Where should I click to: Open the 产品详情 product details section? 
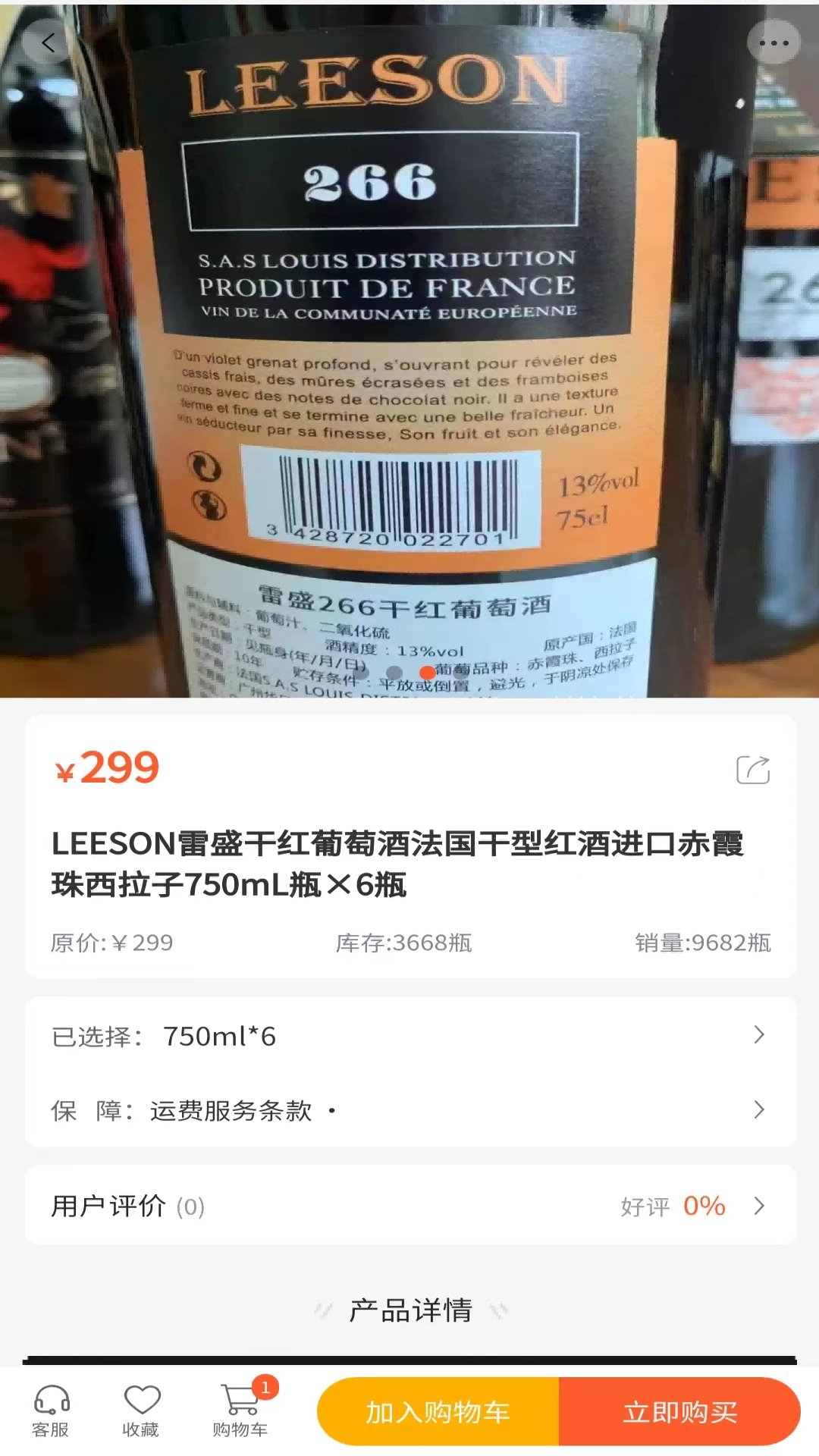pos(409,1310)
